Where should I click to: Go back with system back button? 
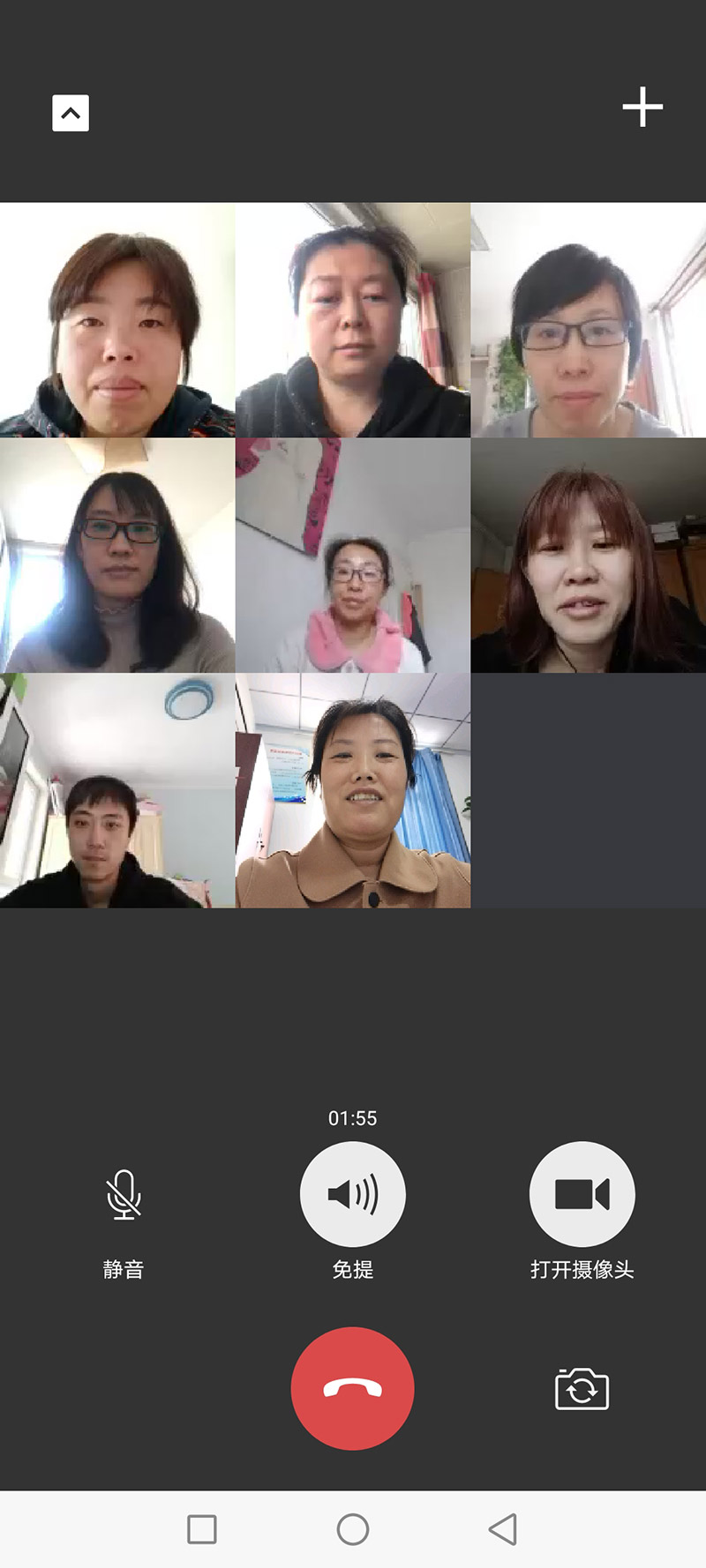(x=503, y=1529)
